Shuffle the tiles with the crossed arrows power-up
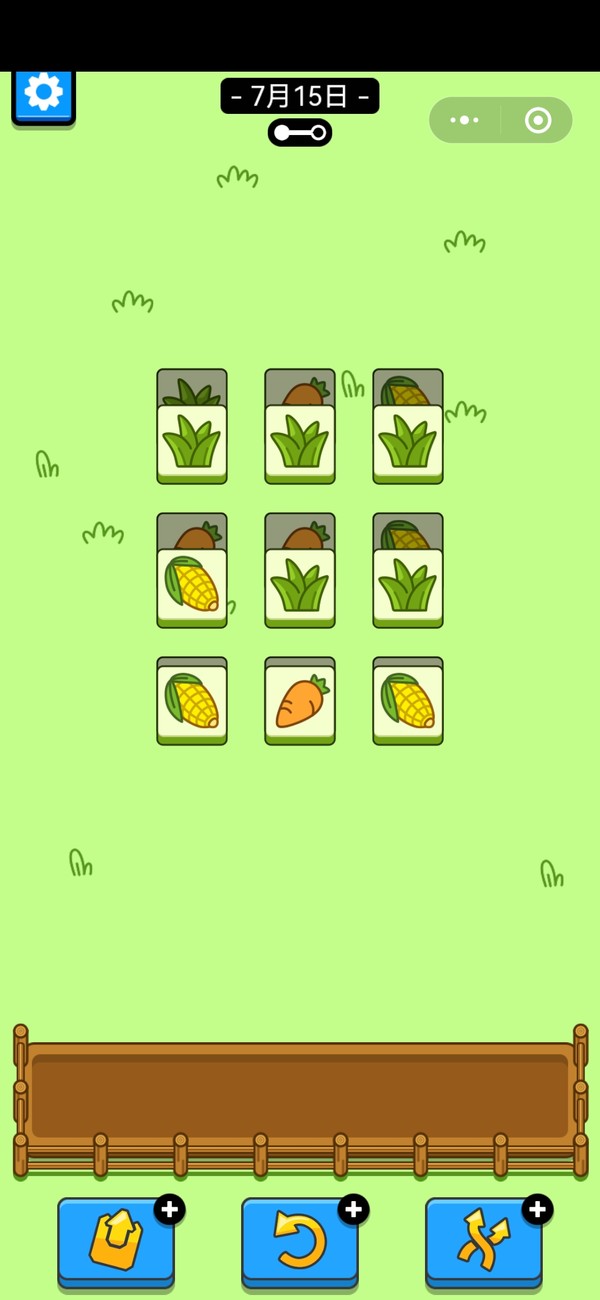This screenshot has height=1300, width=600. point(484,1241)
